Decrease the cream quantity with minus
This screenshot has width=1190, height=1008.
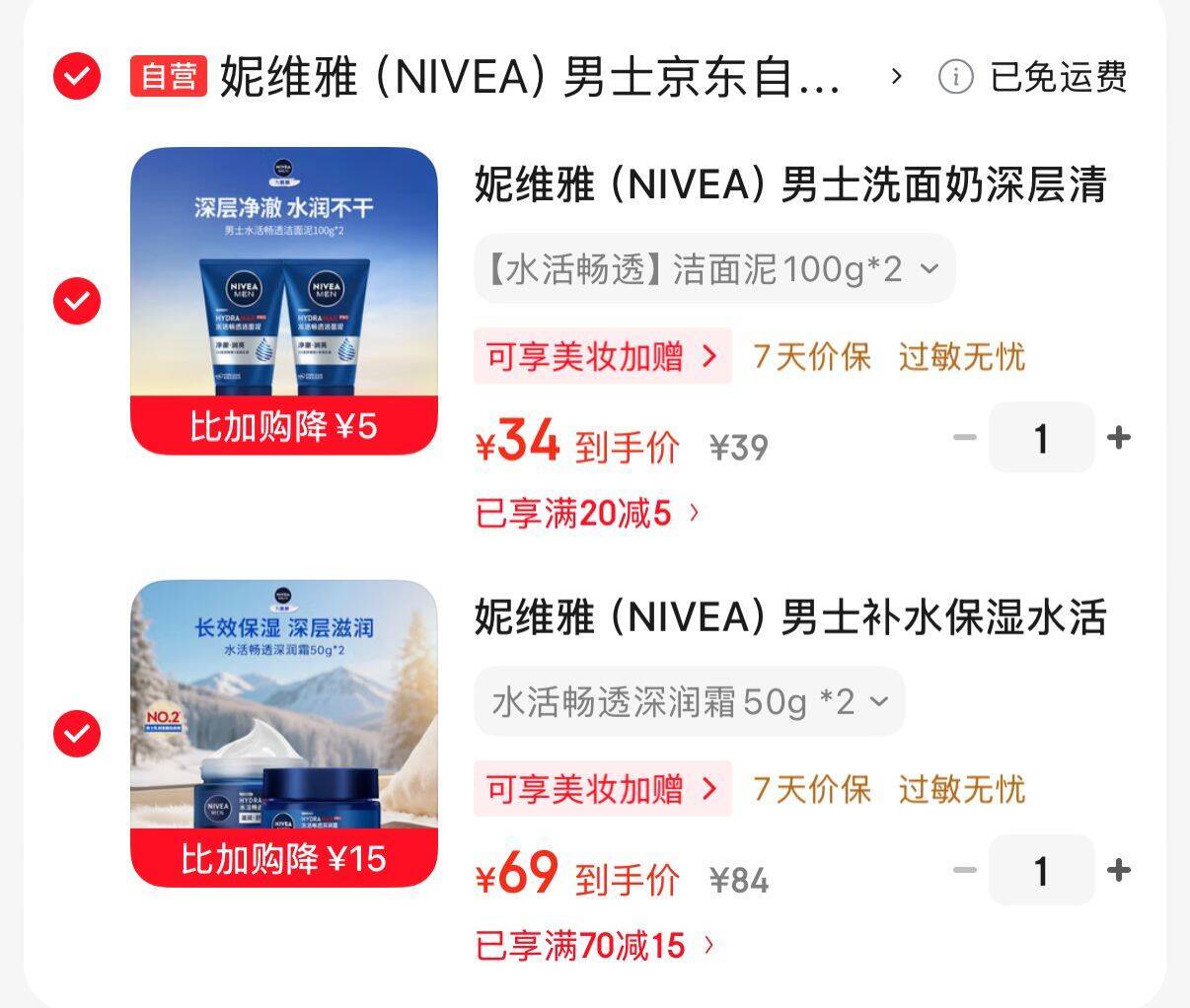point(965,870)
